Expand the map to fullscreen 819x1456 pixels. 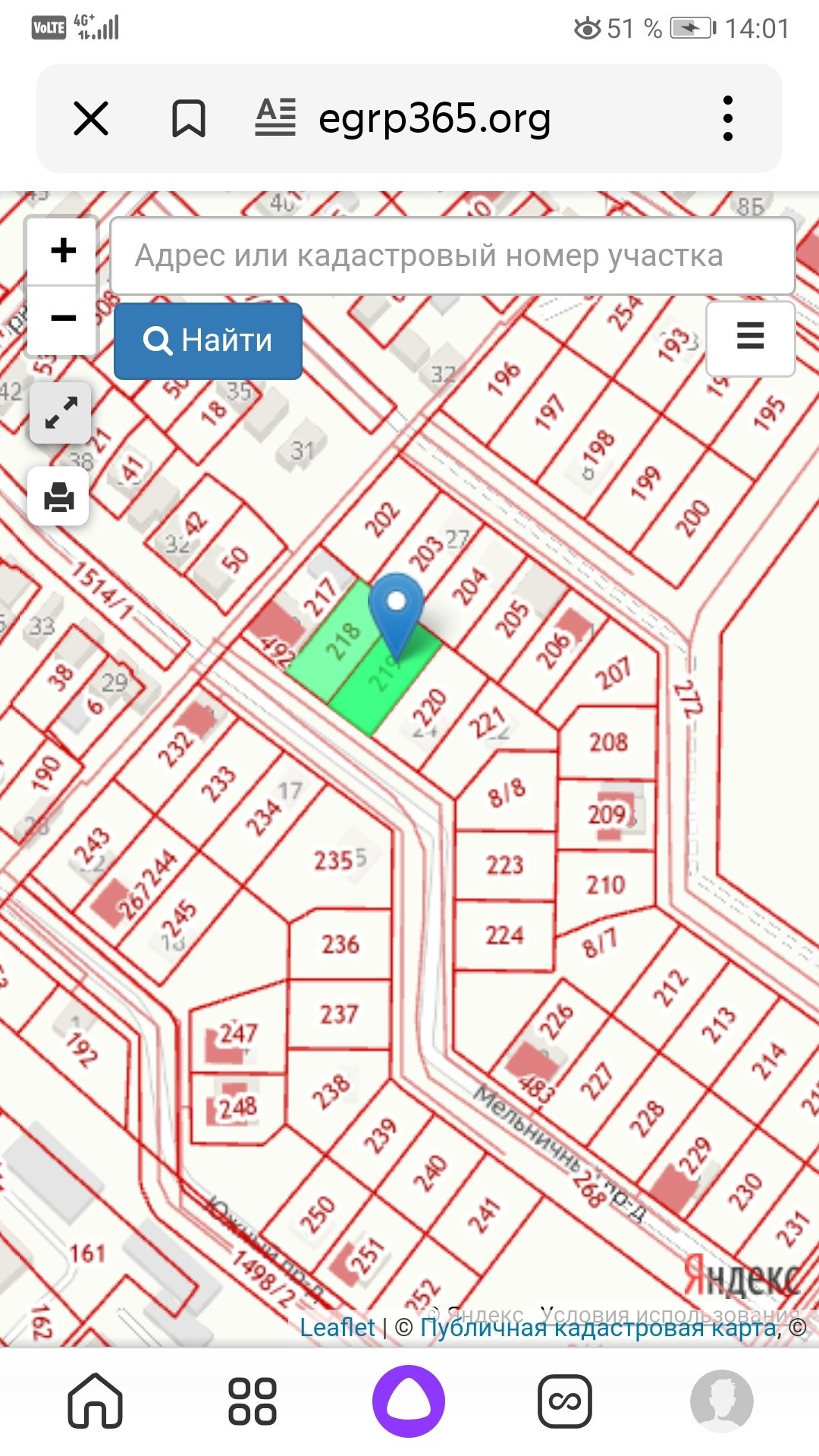tap(61, 413)
